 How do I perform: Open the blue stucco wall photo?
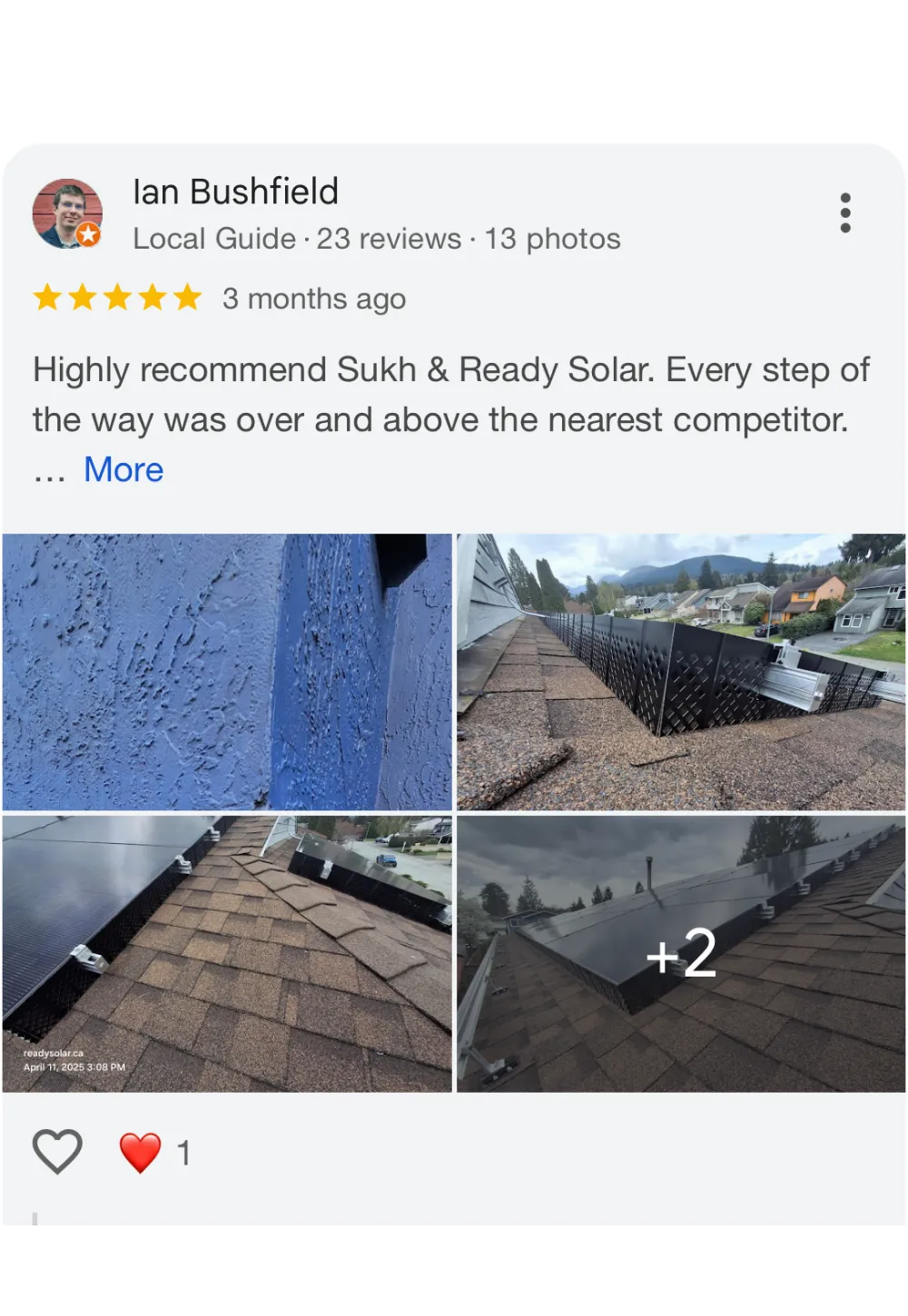pos(227,672)
